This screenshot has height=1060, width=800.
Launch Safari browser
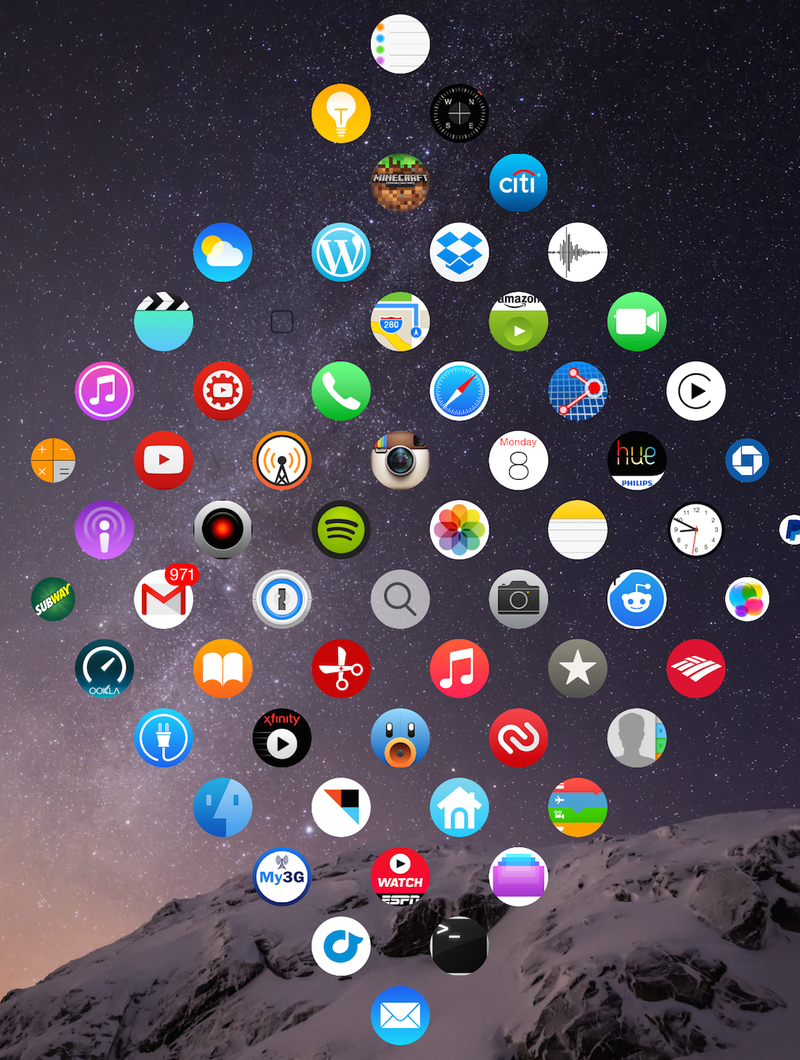coord(459,391)
